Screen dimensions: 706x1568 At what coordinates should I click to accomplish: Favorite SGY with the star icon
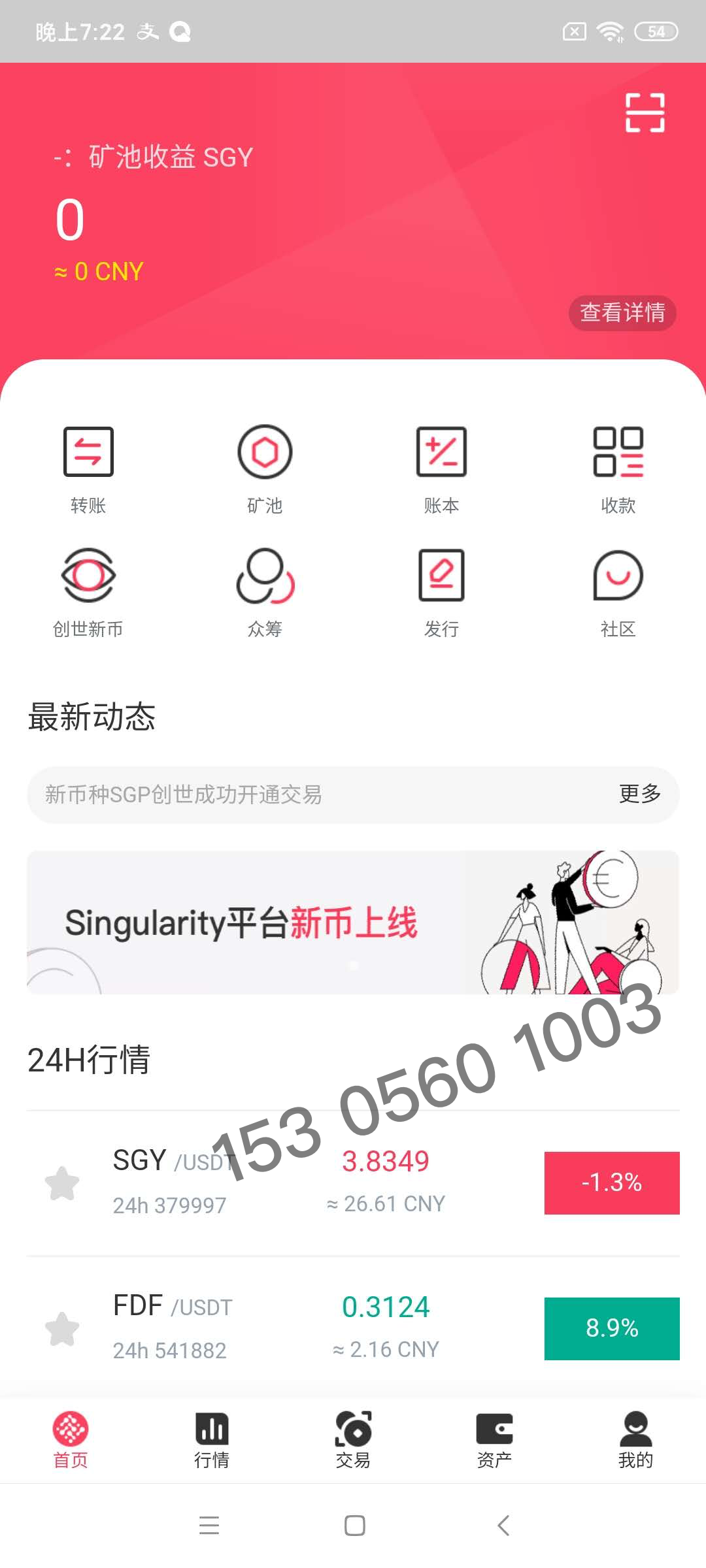(x=62, y=1183)
